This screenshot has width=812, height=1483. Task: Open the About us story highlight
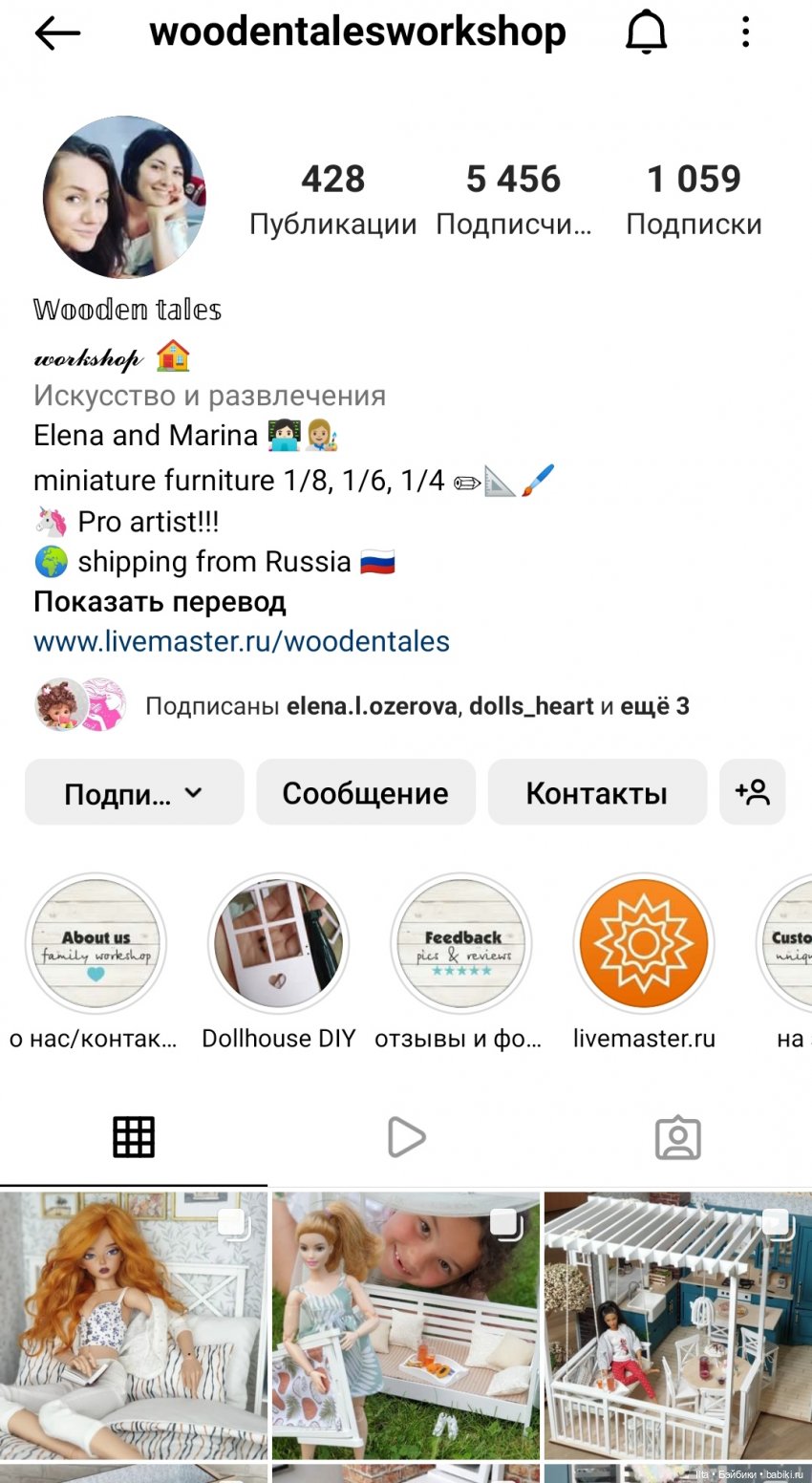pyautogui.click(x=96, y=944)
